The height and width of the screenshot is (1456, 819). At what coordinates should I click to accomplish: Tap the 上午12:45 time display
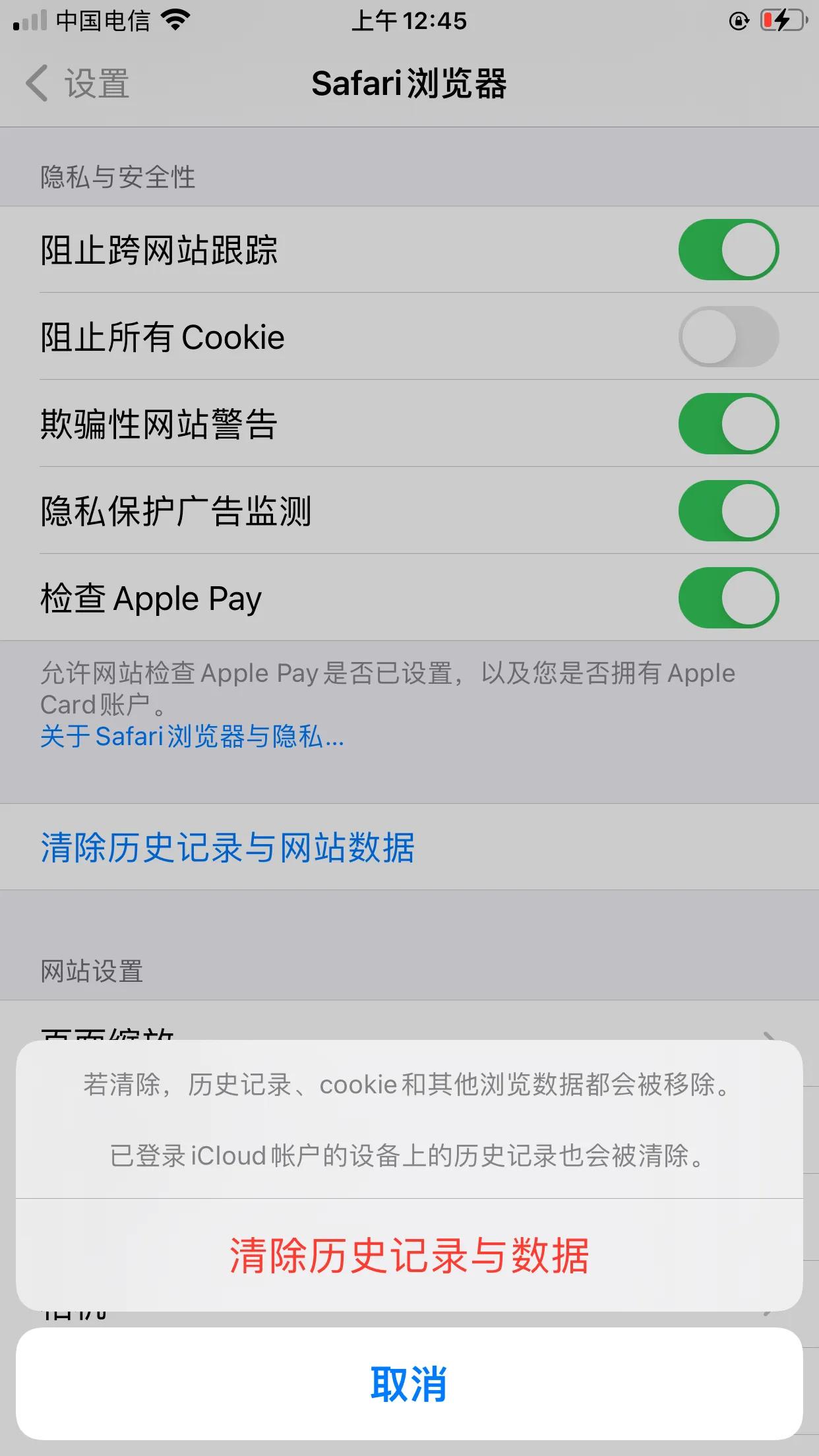(409, 21)
